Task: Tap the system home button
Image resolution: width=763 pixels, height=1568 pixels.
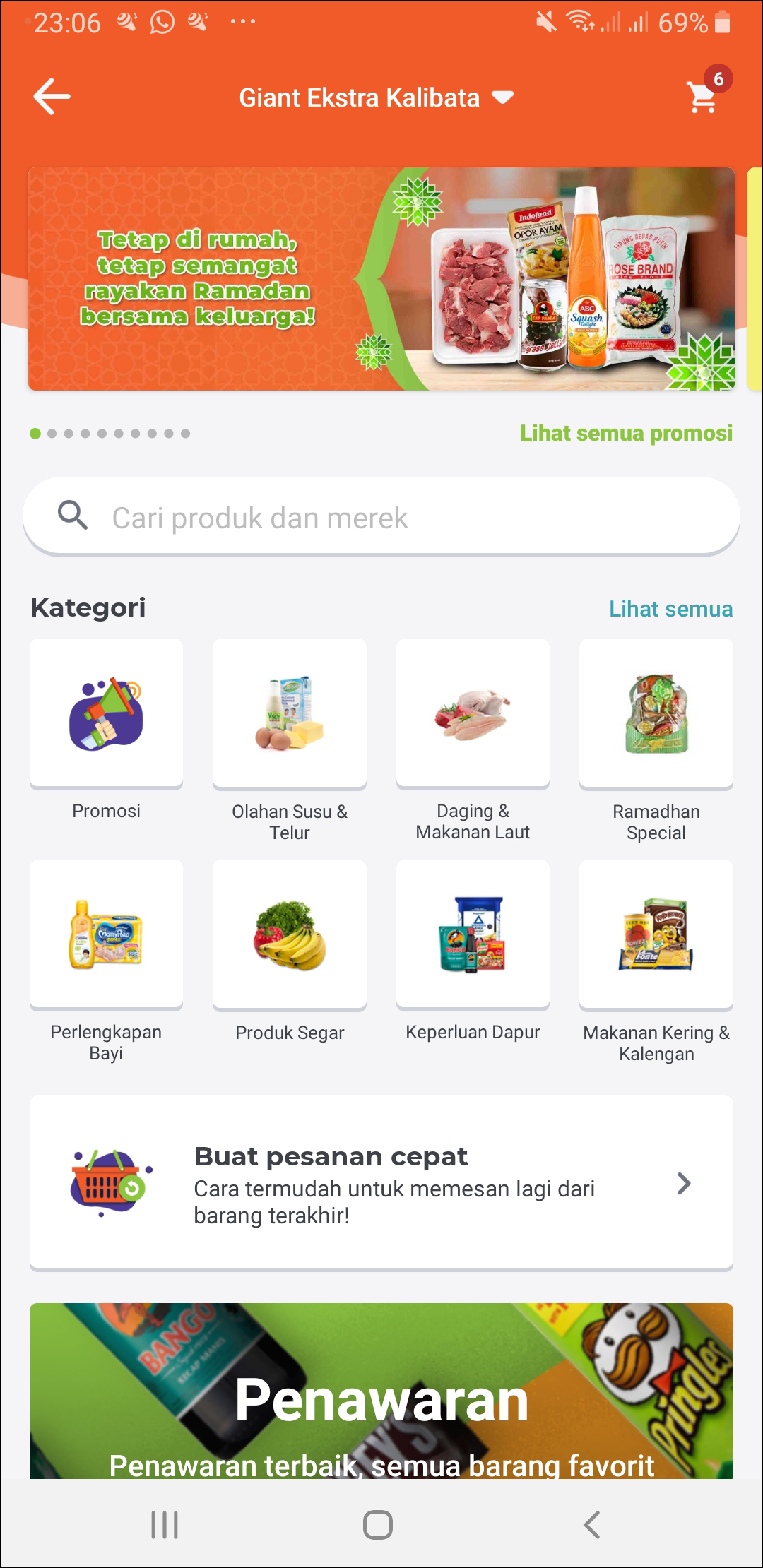Action: tap(378, 1524)
